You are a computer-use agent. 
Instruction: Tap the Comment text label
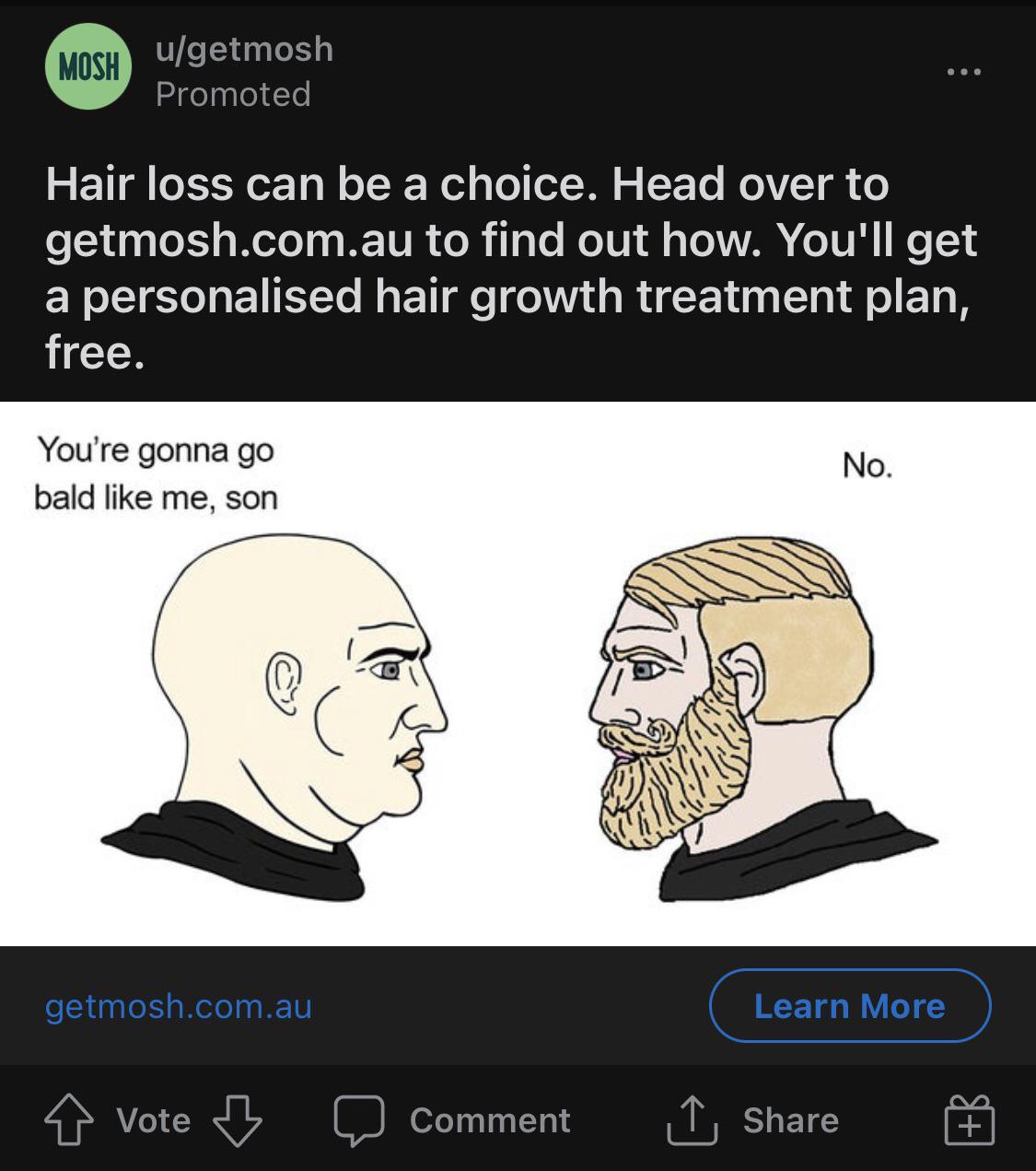tap(487, 1120)
